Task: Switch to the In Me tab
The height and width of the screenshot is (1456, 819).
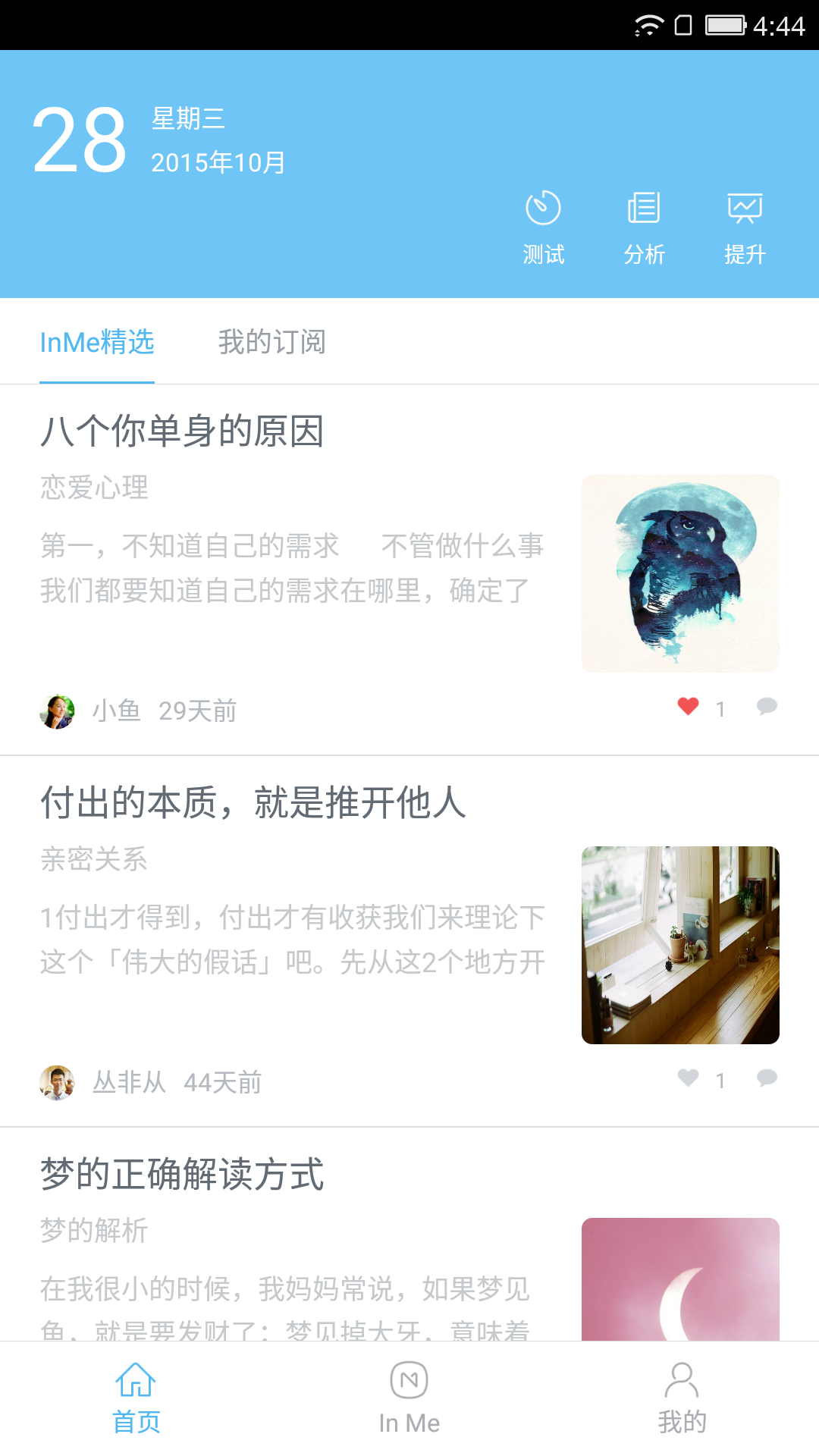Action: tap(409, 1398)
